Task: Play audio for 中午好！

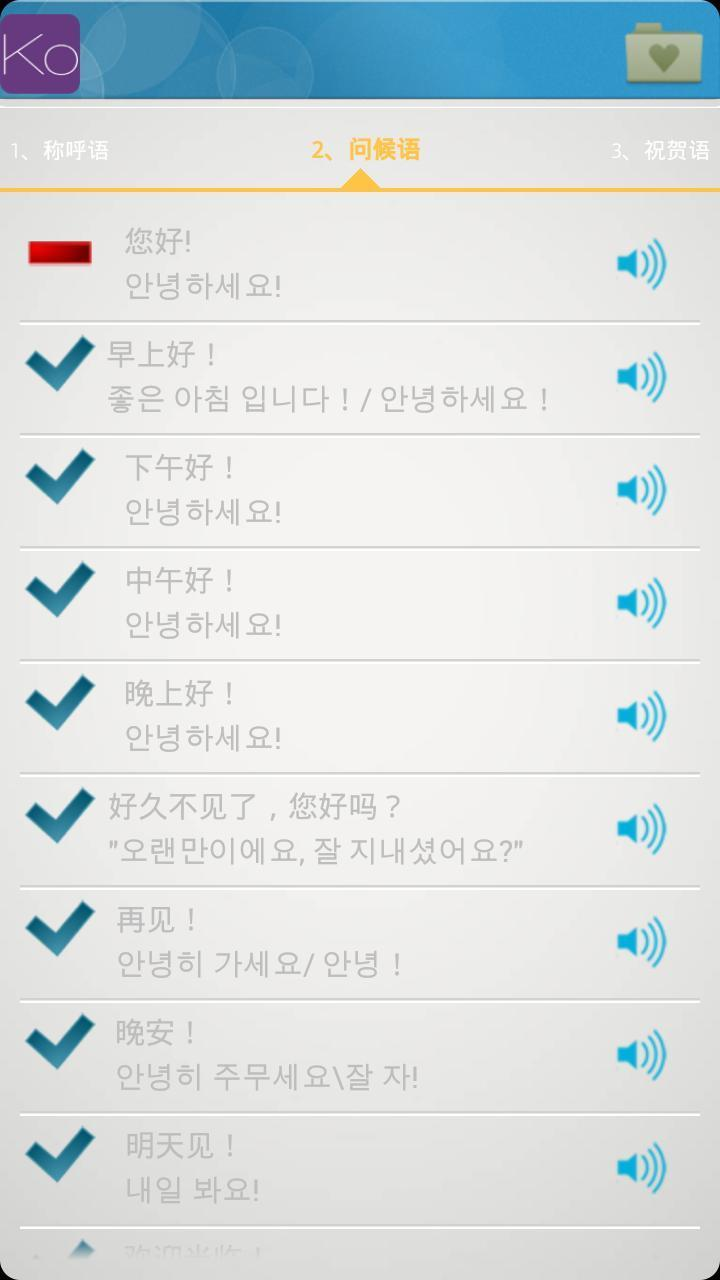Action: click(x=641, y=603)
